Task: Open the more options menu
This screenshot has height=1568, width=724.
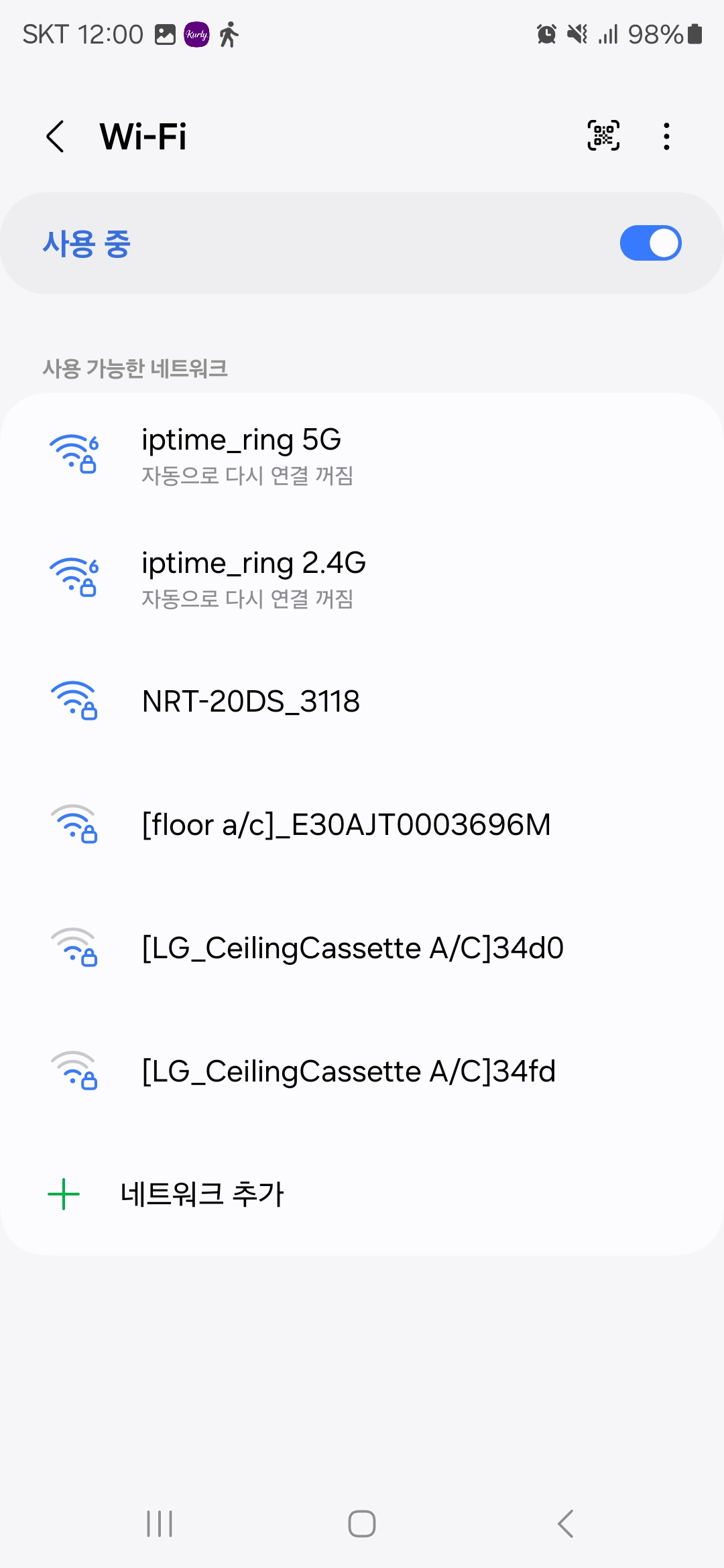Action: pyautogui.click(x=666, y=136)
